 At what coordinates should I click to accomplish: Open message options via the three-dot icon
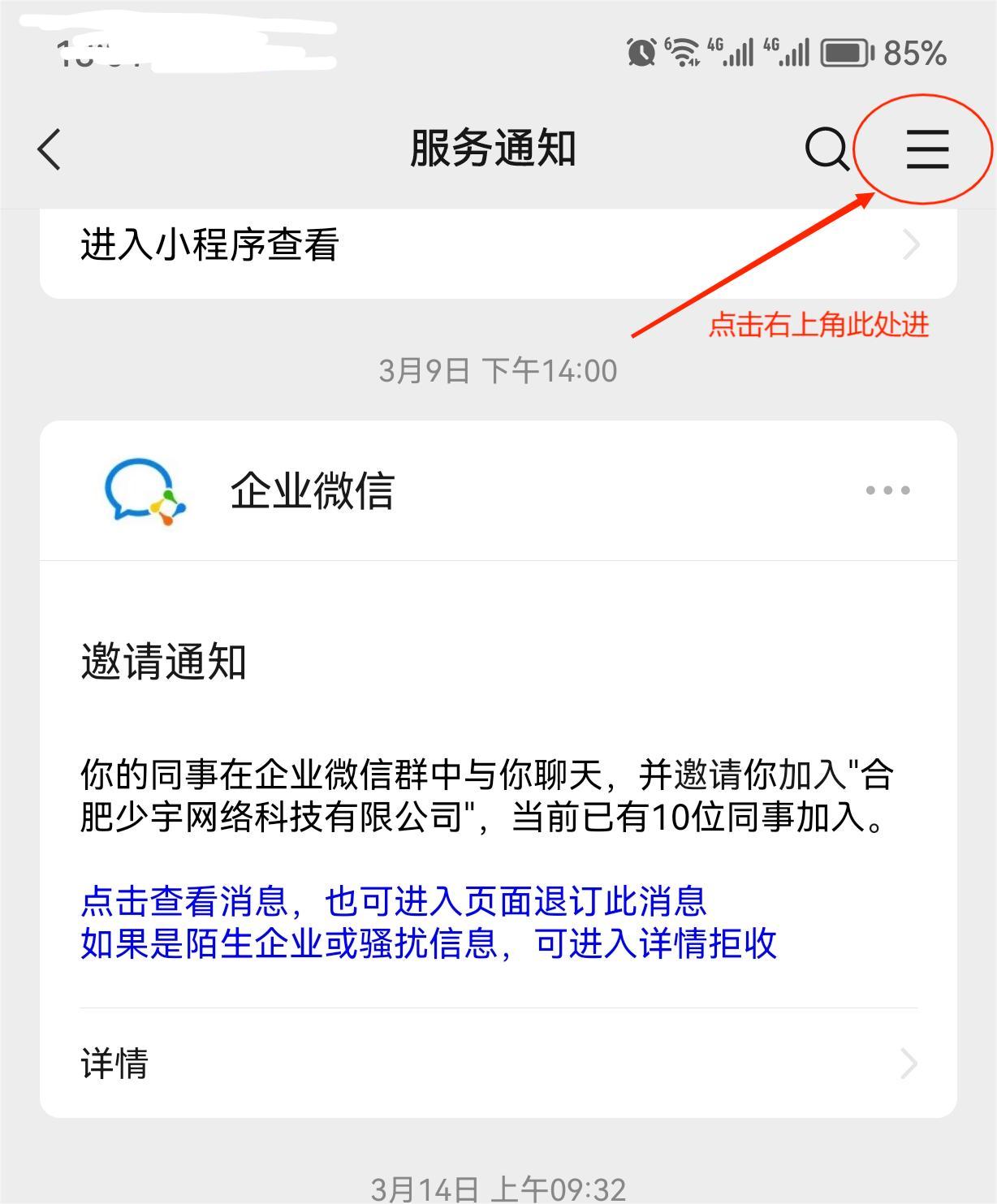pyautogui.click(x=888, y=489)
